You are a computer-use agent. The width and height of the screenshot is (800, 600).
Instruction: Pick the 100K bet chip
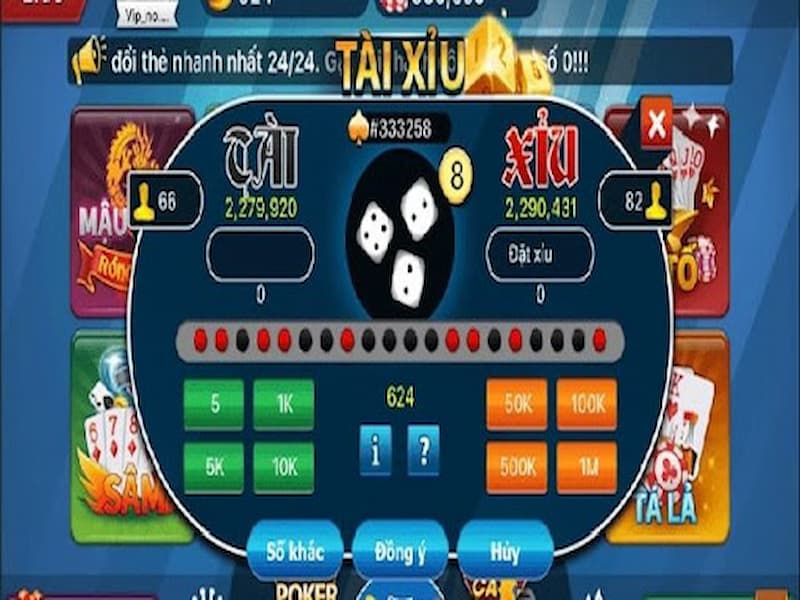click(x=586, y=404)
